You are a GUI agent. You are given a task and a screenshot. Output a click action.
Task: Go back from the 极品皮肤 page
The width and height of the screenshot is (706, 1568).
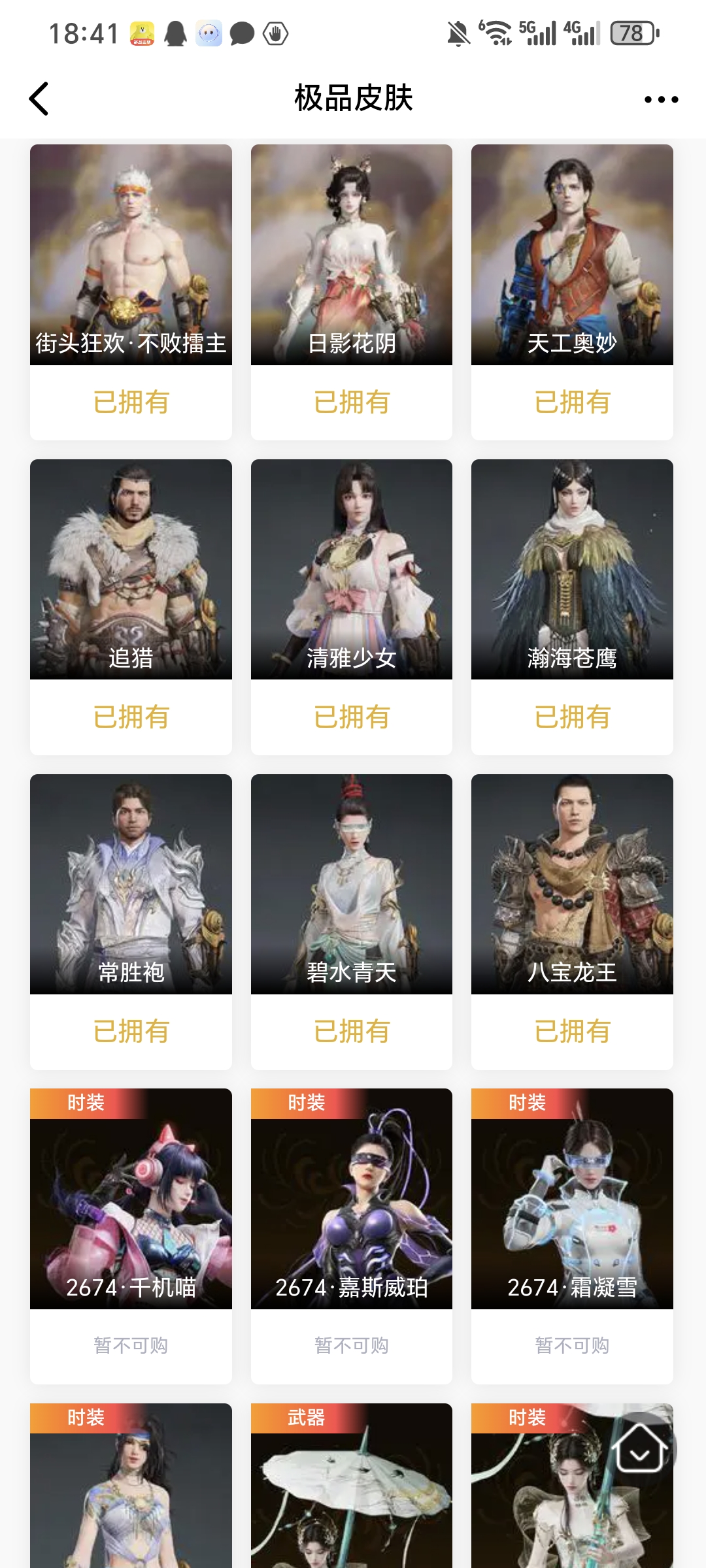[x=39, y=99]
